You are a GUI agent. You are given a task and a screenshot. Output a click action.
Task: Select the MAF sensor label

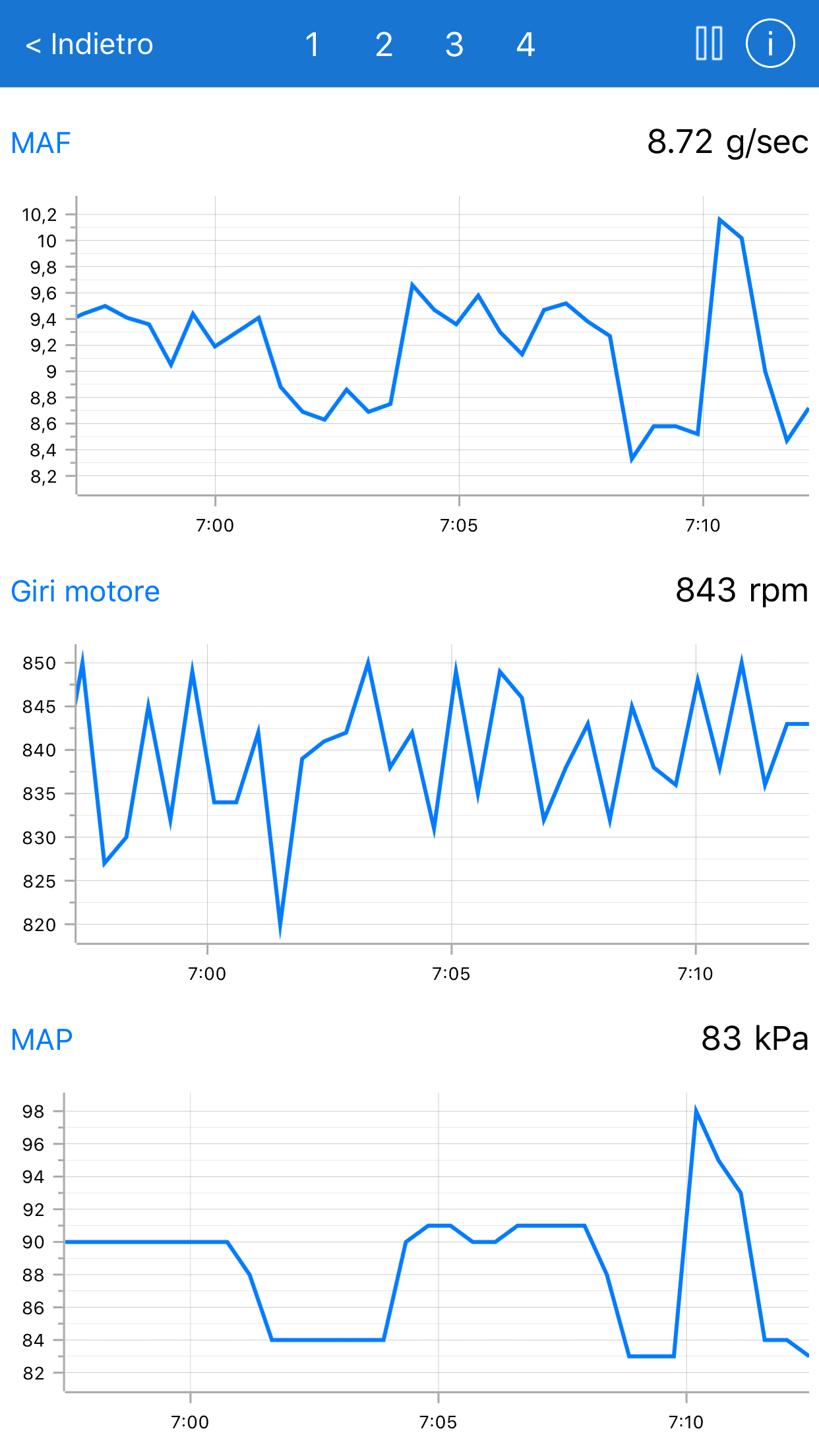(x=41, y=143)
